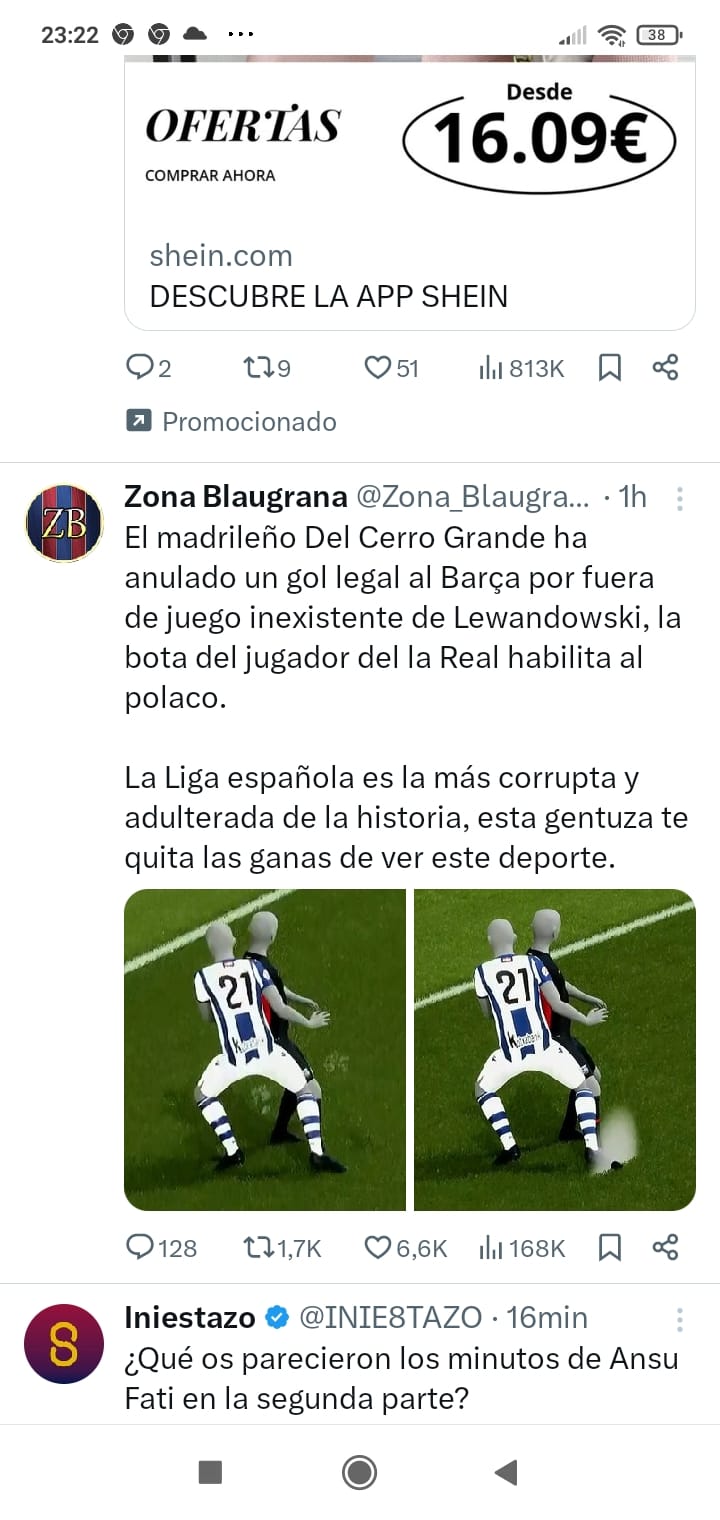Reply to Zona Blaugrana's post
Screen dimensions: 720x1520
point(161,1248)
